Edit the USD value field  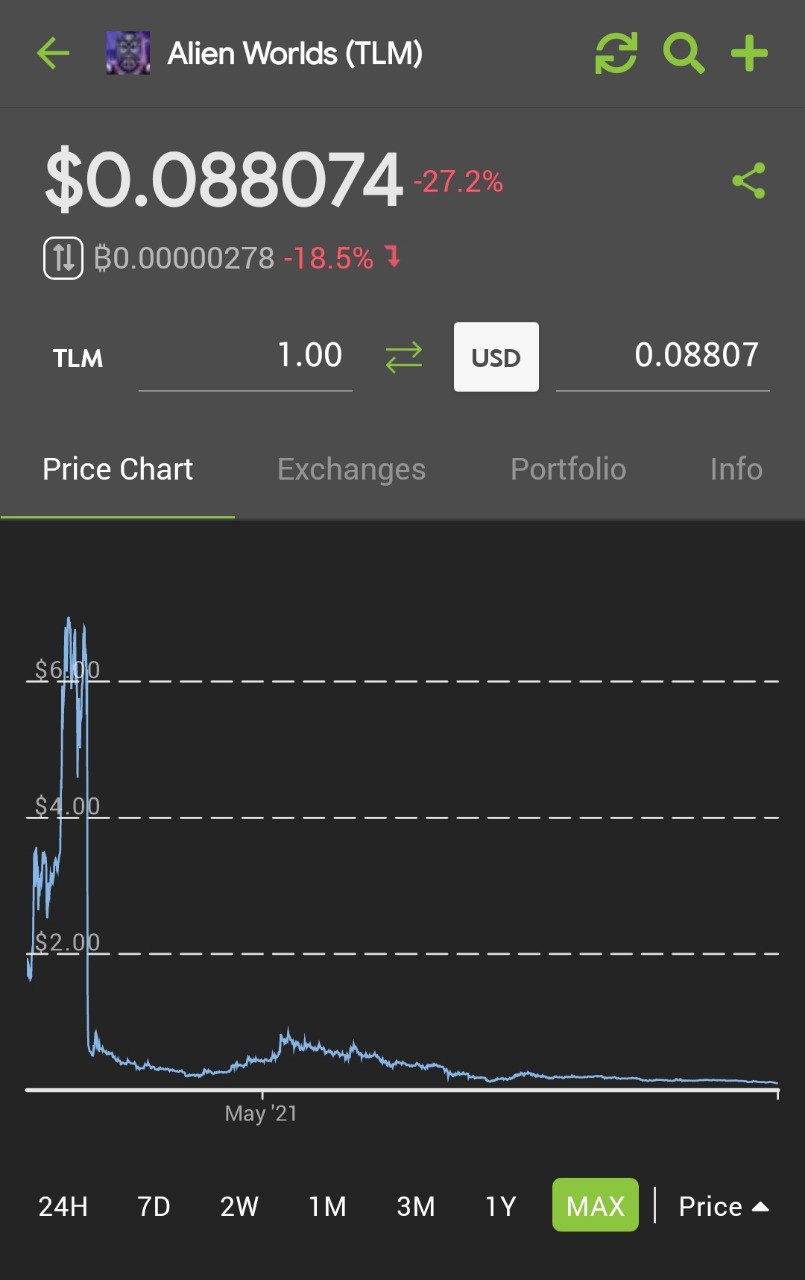(x=662, y=356)
